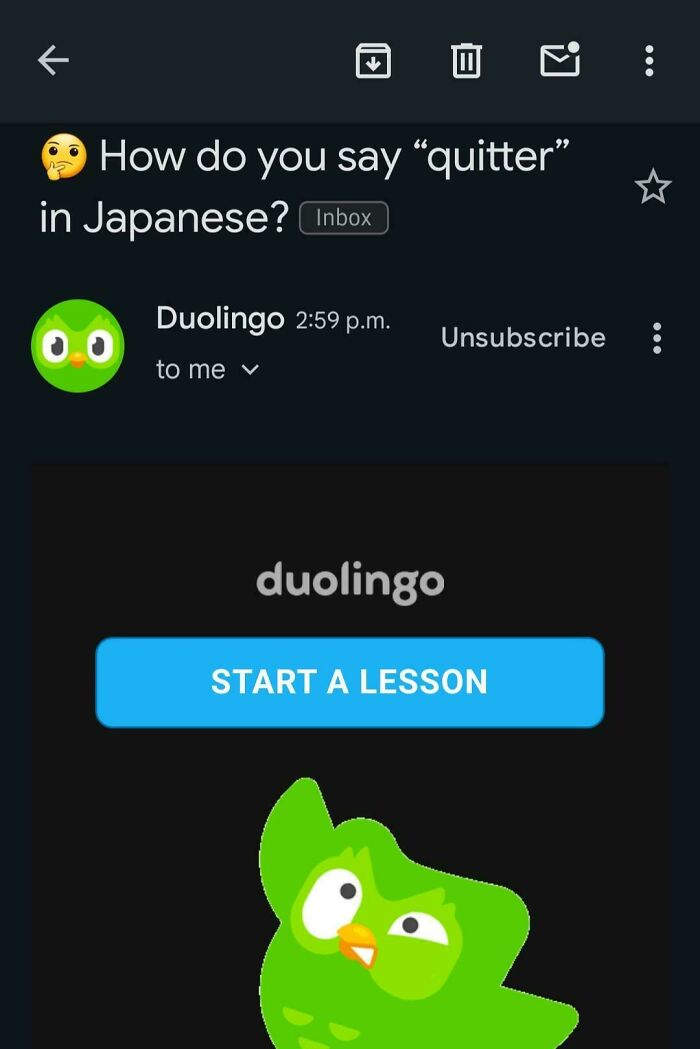Unsubscribe from Duolingo emails

point(523,338)
